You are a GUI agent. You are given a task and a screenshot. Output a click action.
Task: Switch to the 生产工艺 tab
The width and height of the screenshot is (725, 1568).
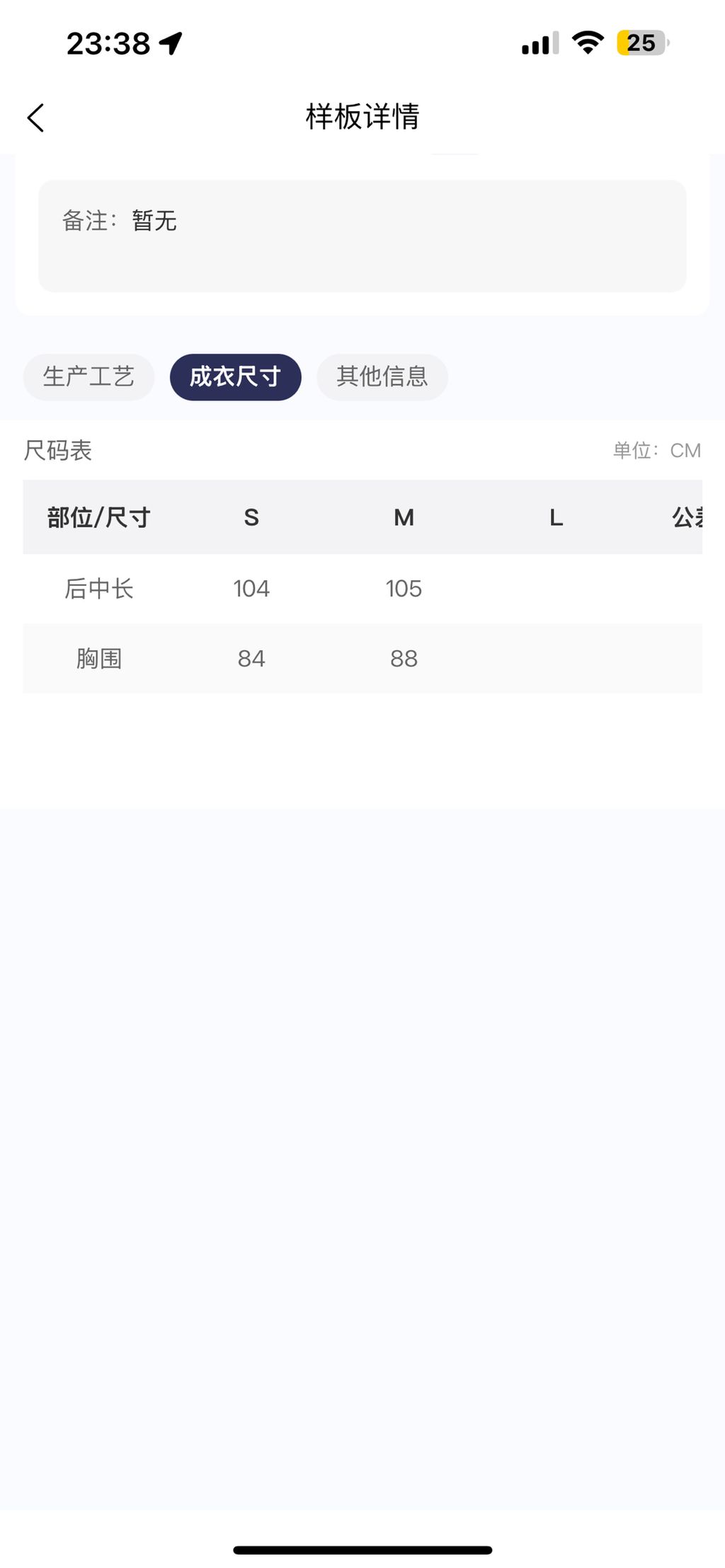pyautogui.click(x=88, y=377)
